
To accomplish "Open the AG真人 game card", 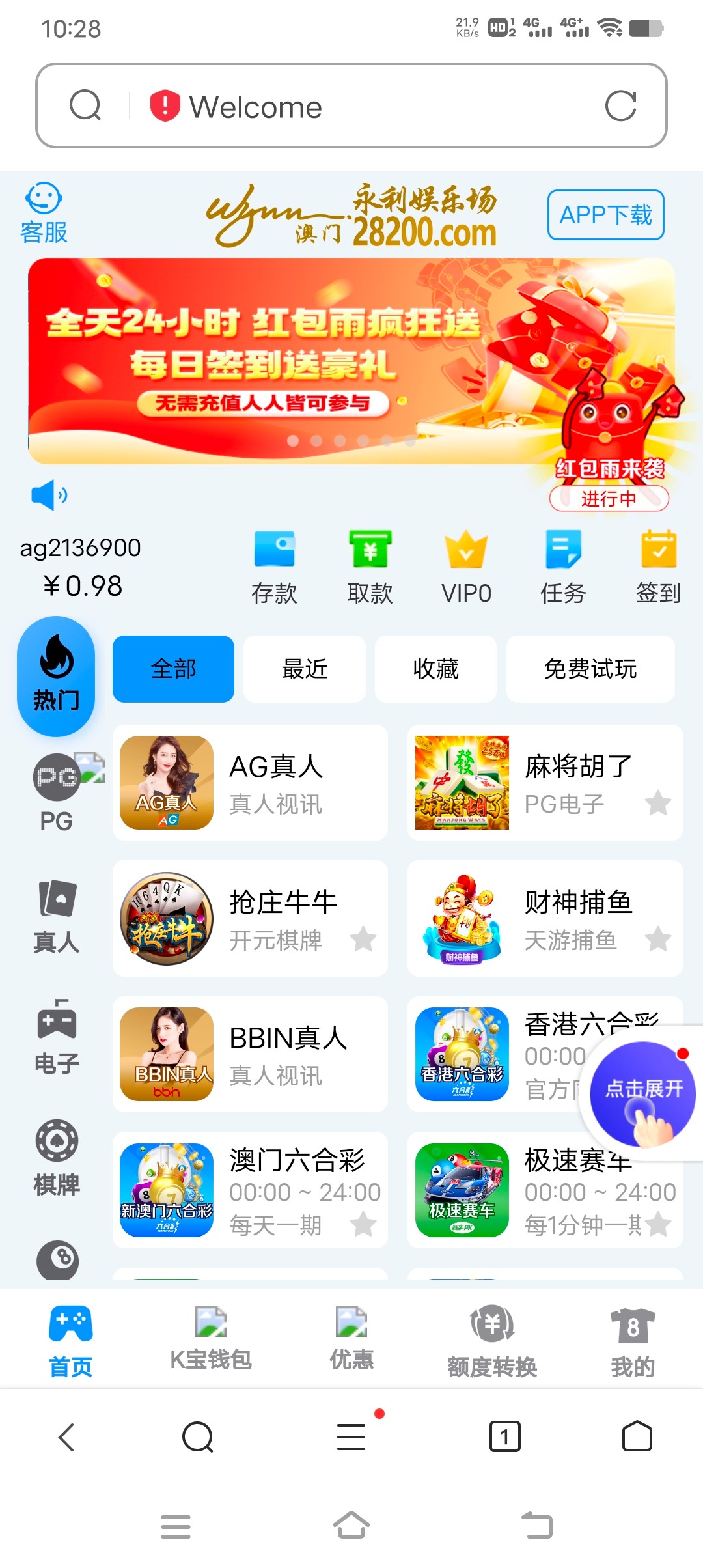I will pyautogui.click(x=250, y=783).
